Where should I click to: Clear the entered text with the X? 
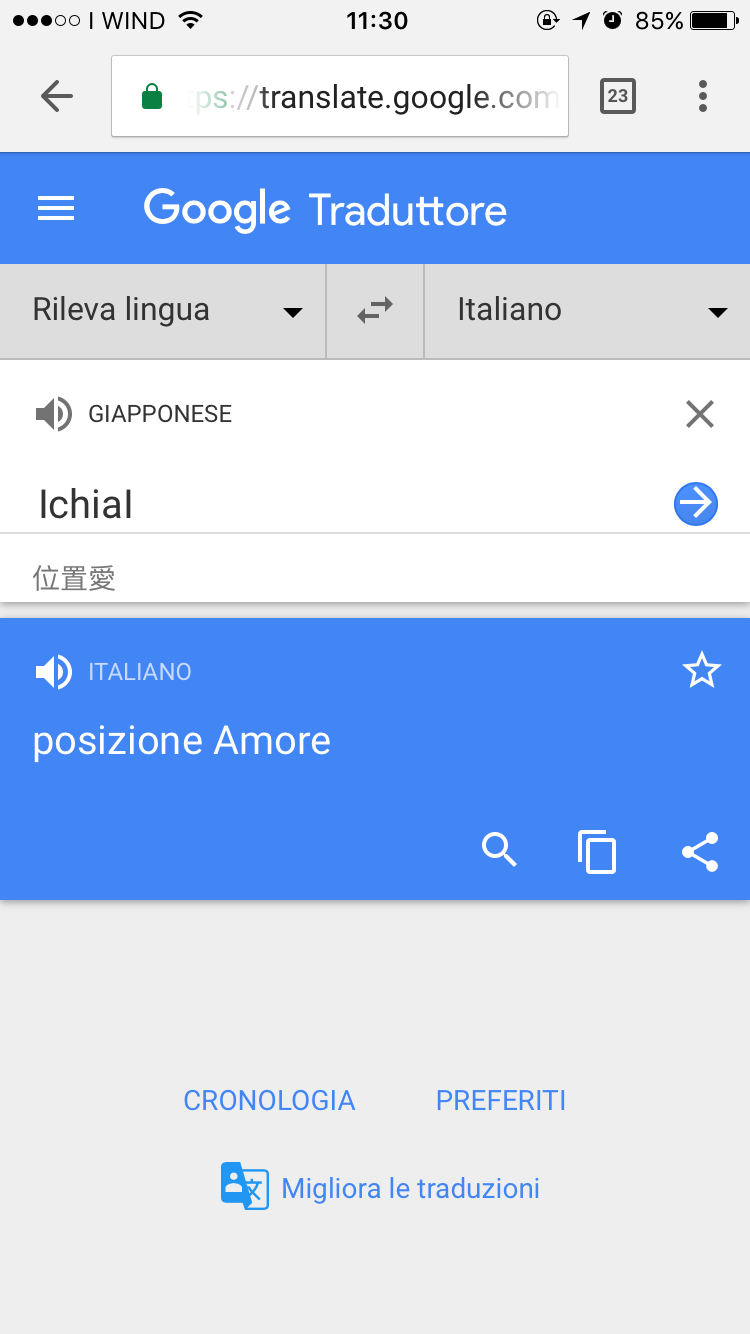tap(700, 414)
